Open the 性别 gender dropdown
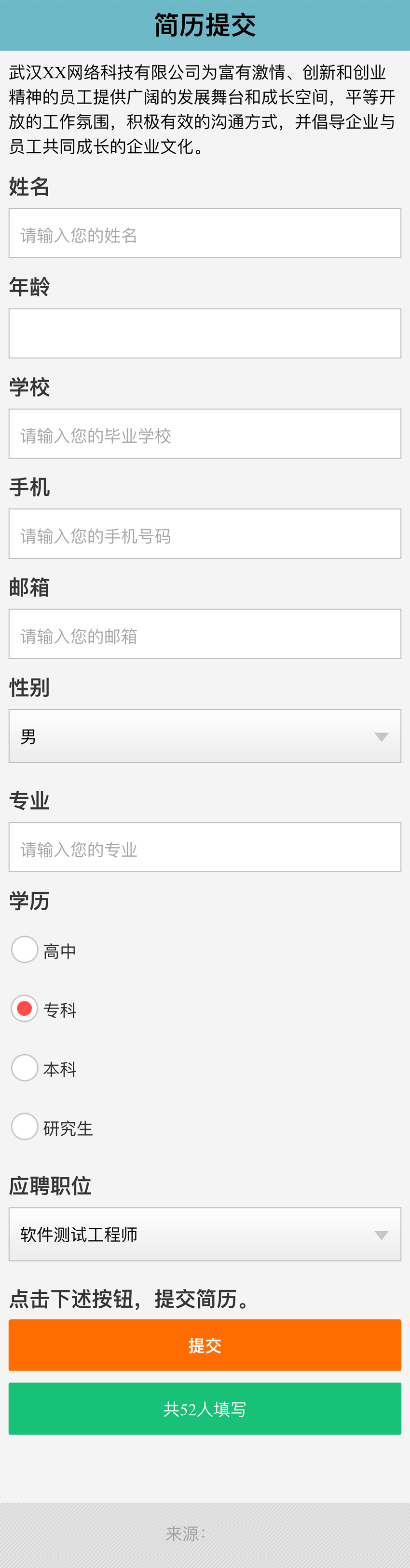Screen dimensions: 410x1568 coord(205,736)
